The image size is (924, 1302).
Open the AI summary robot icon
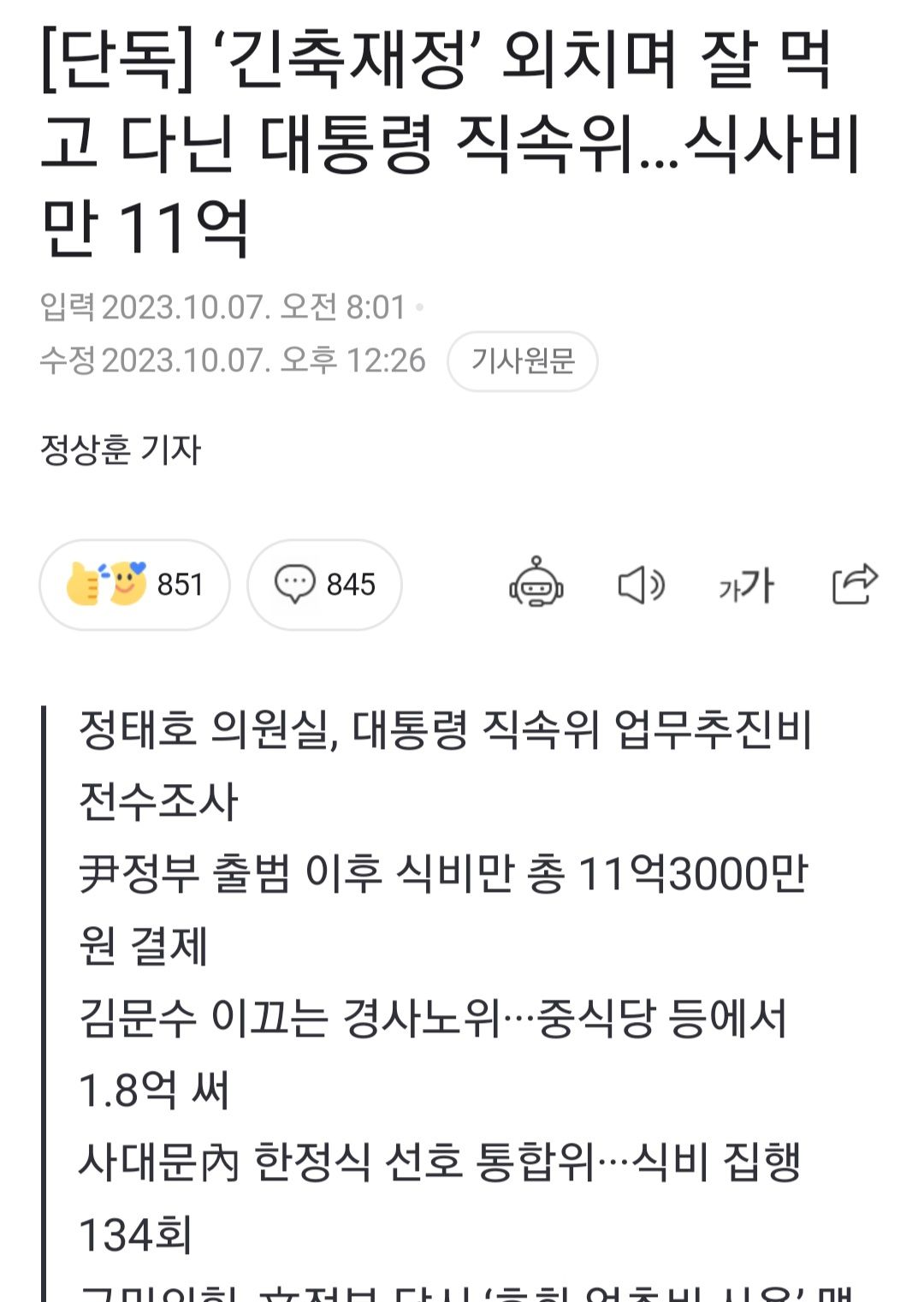tap(536, 585)
